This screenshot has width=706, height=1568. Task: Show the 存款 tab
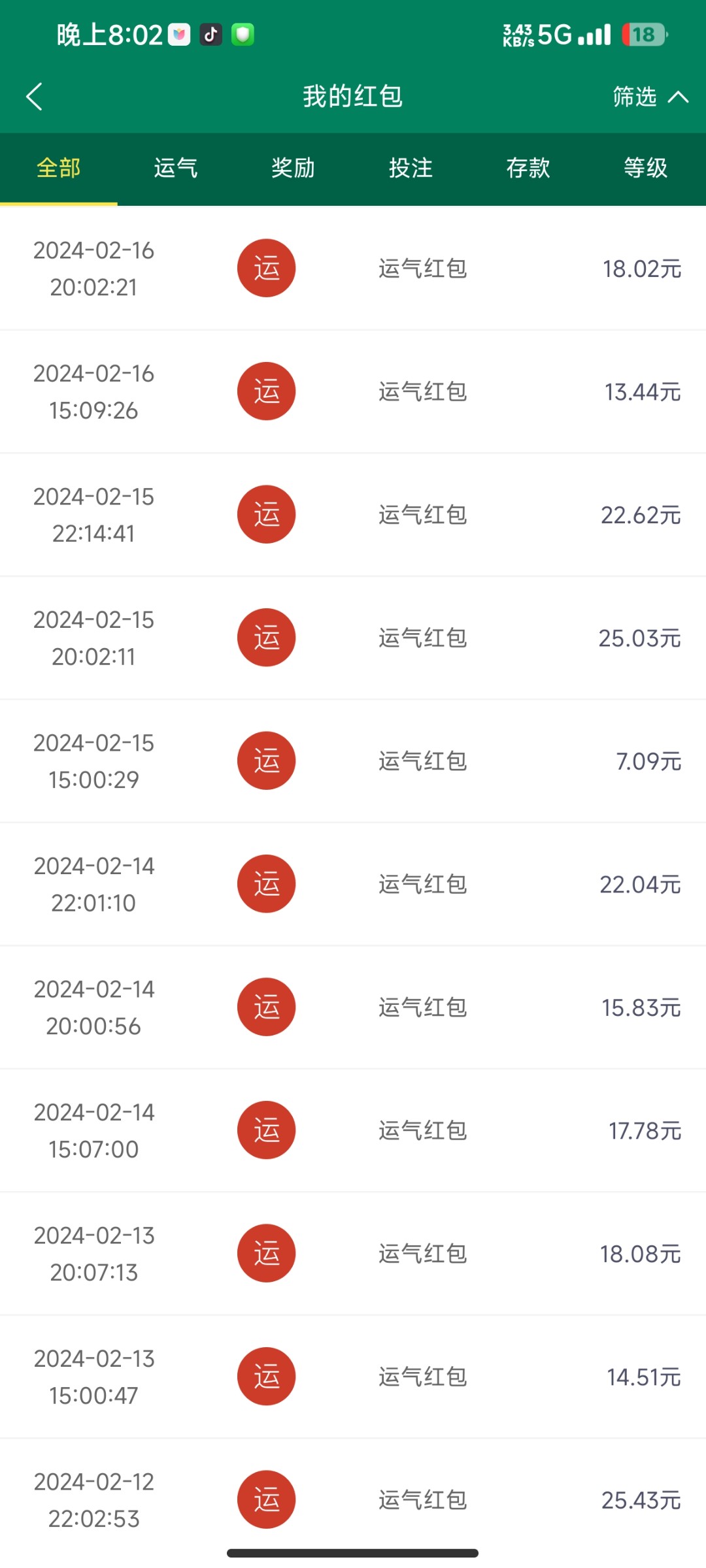tap(528, 169)
